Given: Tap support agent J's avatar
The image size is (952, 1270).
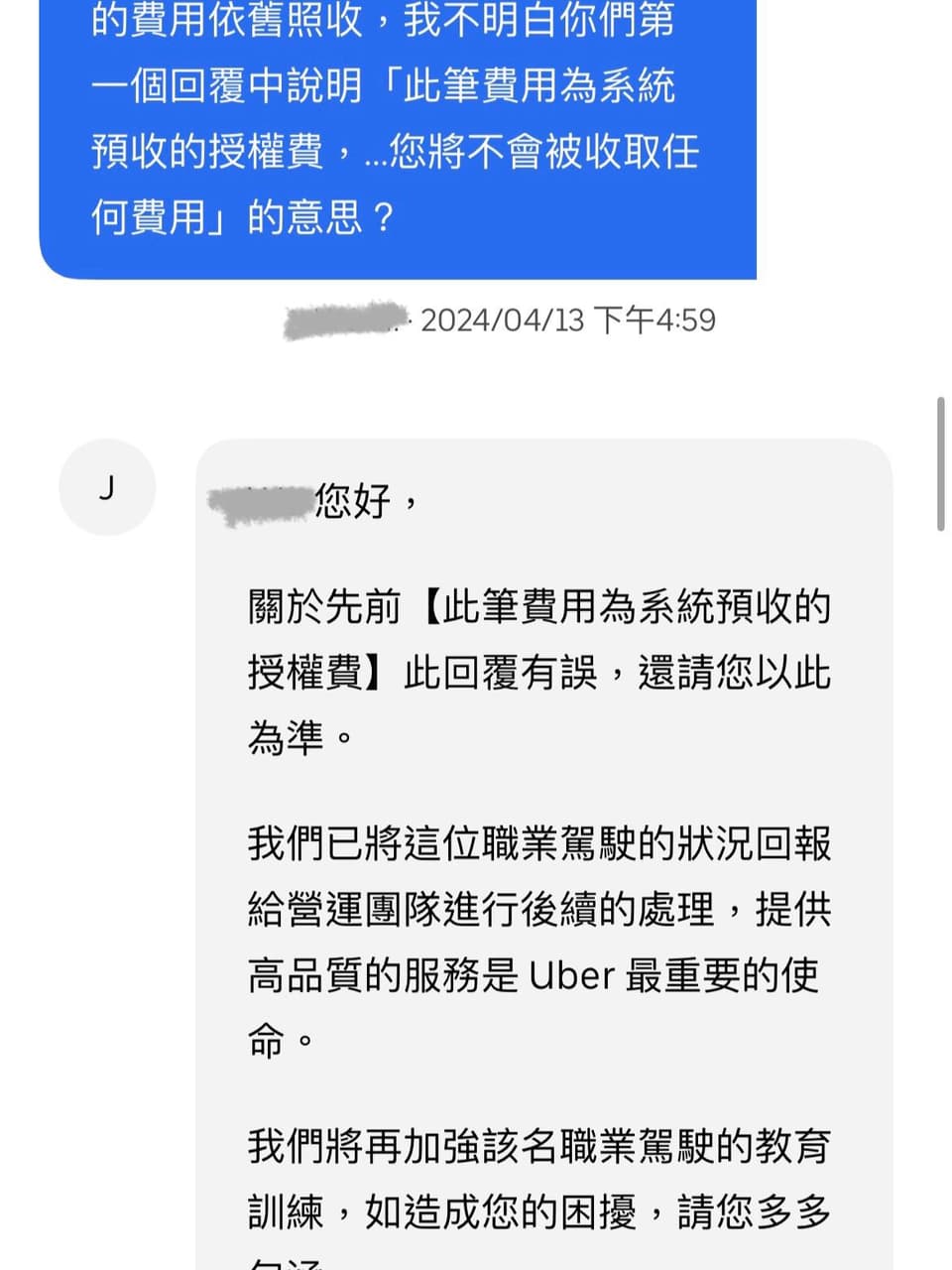Looking at the screenshot, I should coord(107,487).
